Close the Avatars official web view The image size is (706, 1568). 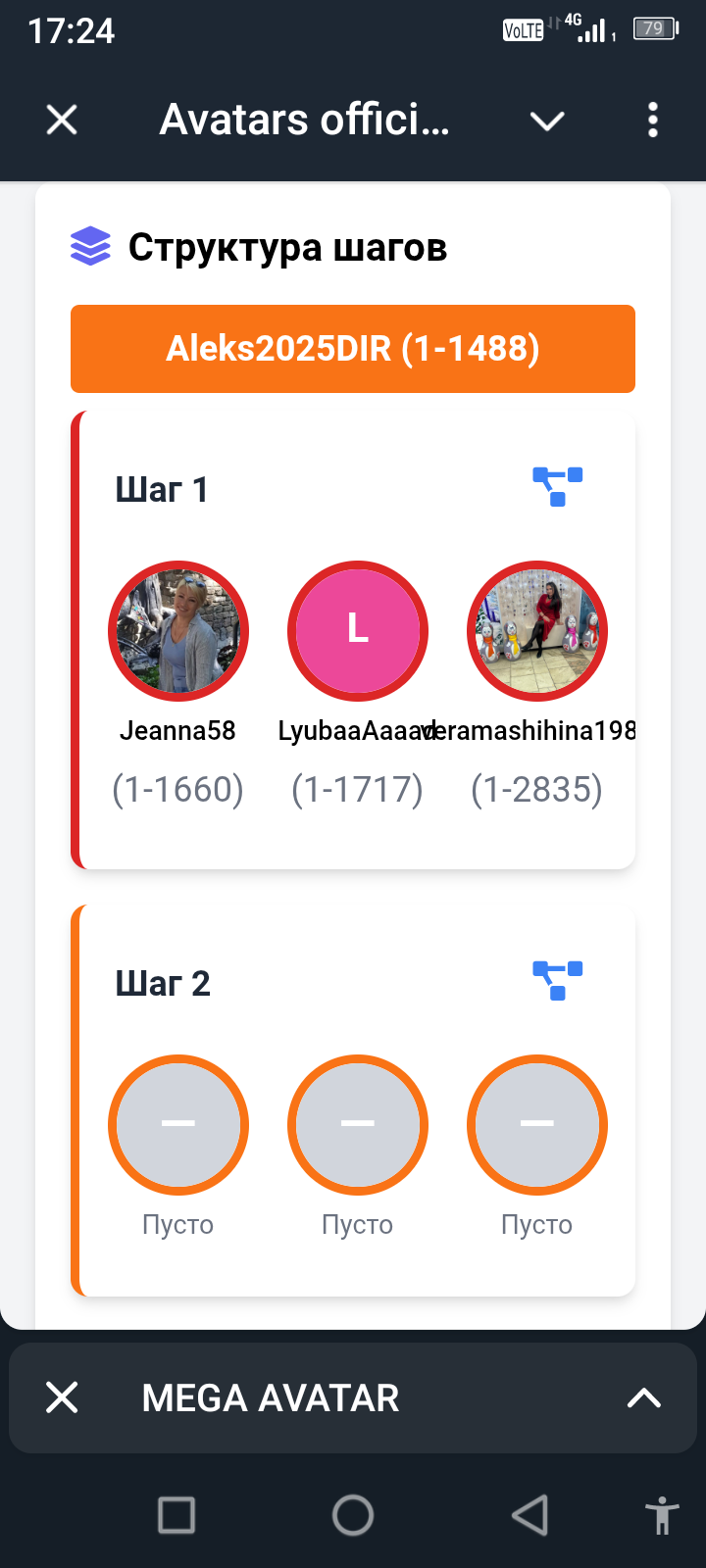point(62,121)
